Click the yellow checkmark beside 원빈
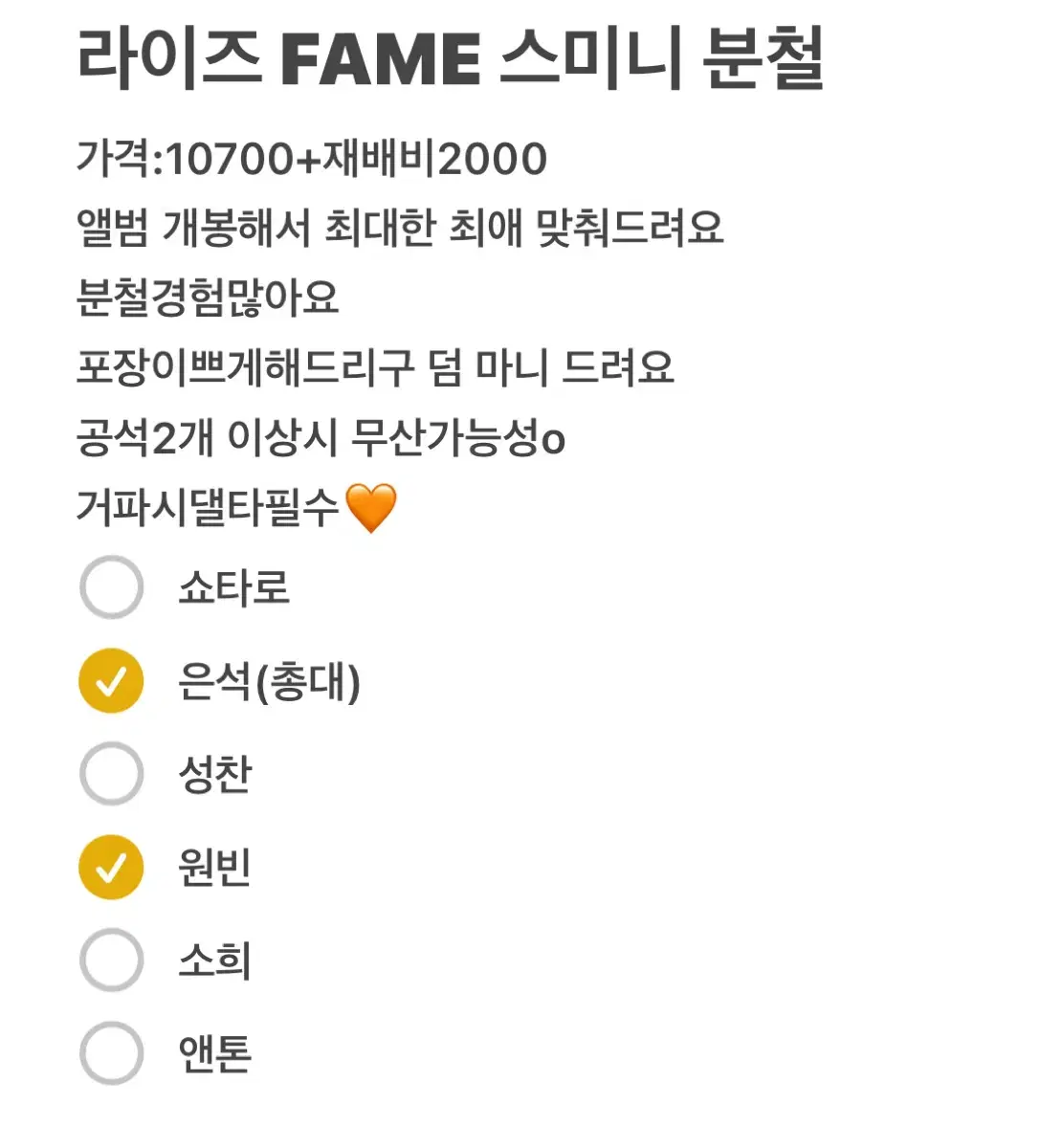This screenshot has width=1062, height=1148. pos(110,867)
